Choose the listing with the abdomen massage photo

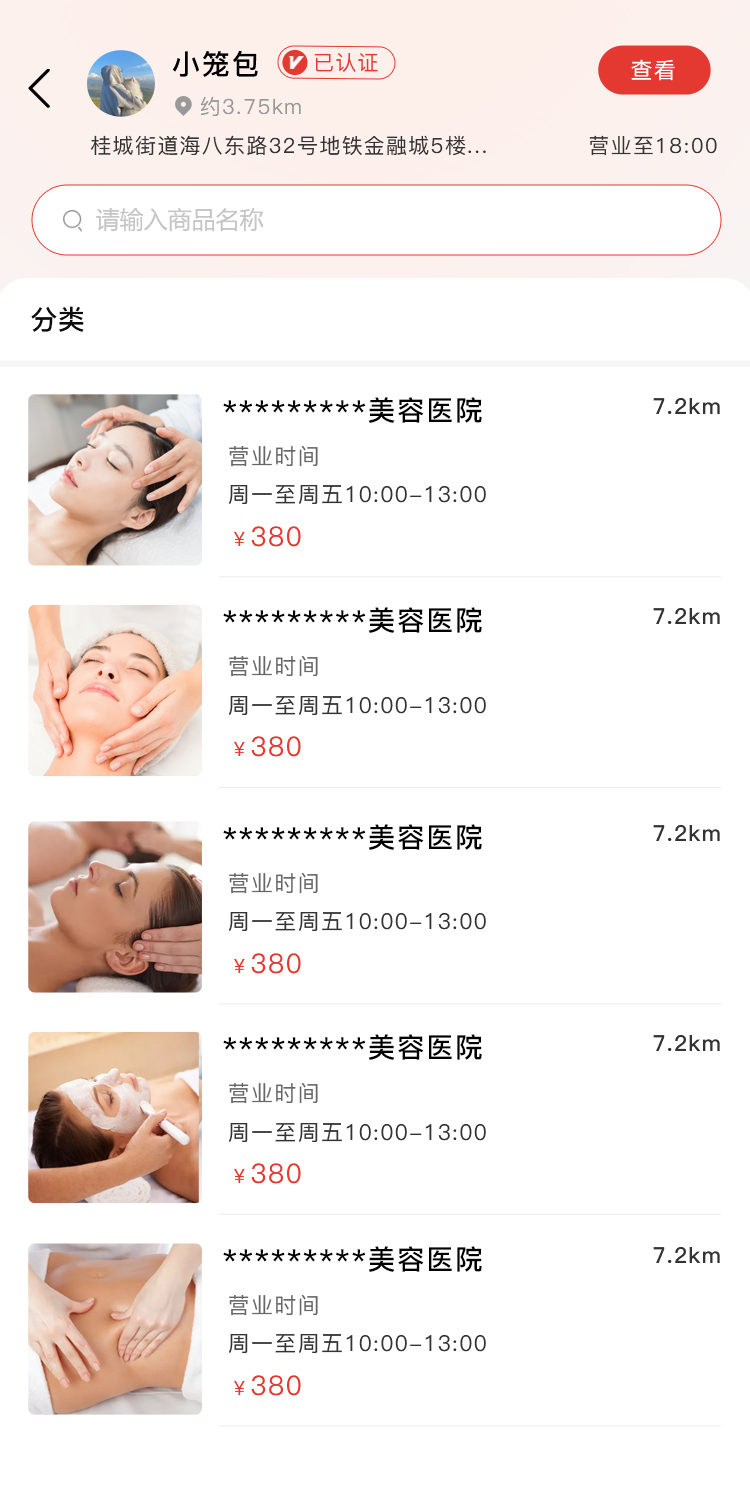[x=115, y=1329]
